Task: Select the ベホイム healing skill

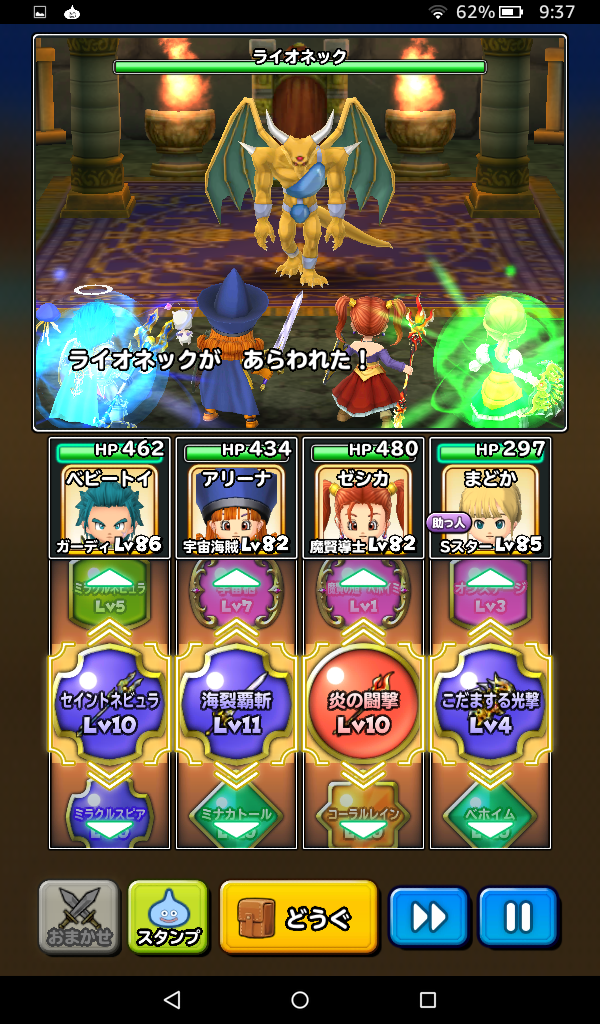Action: click(x=491, y=812)
